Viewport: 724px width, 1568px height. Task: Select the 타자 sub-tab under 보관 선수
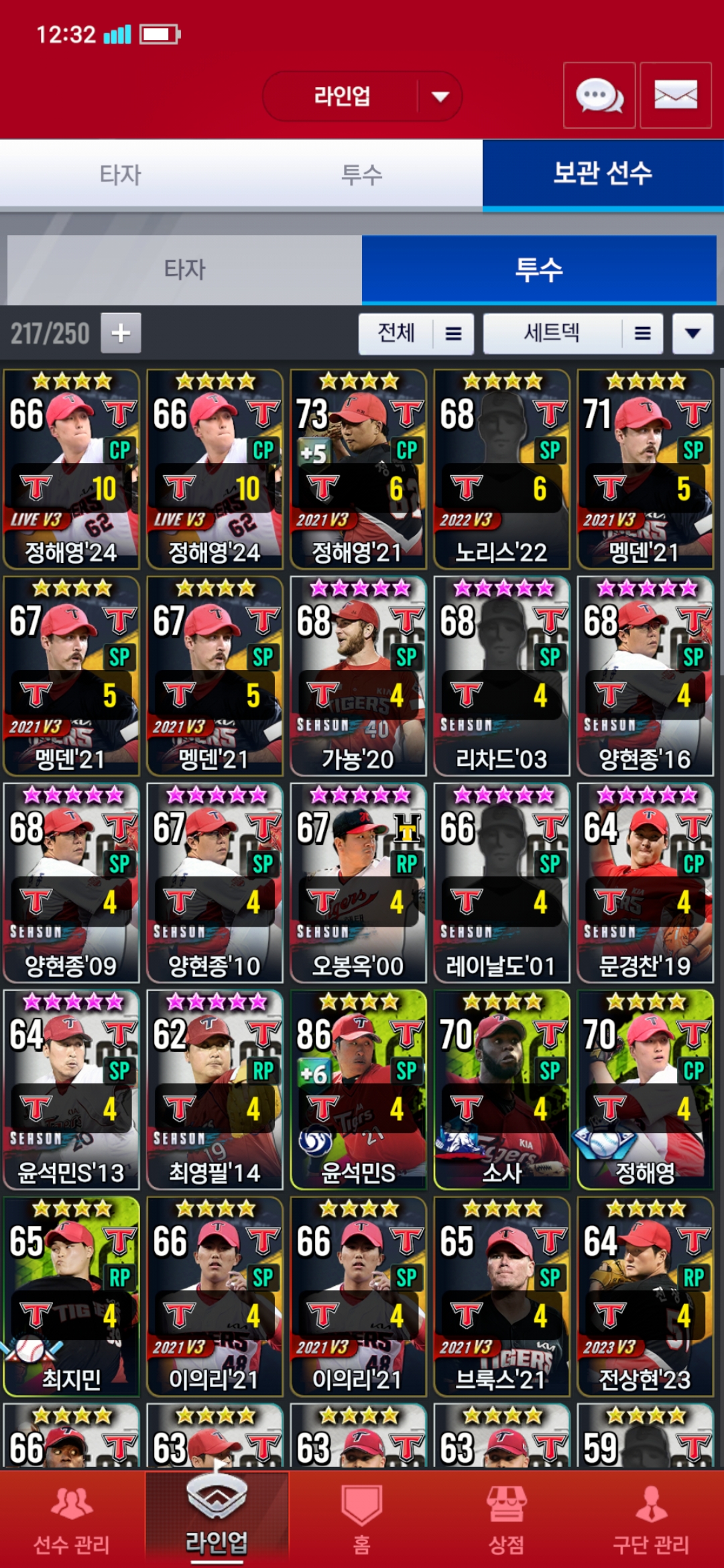point(184,269)
